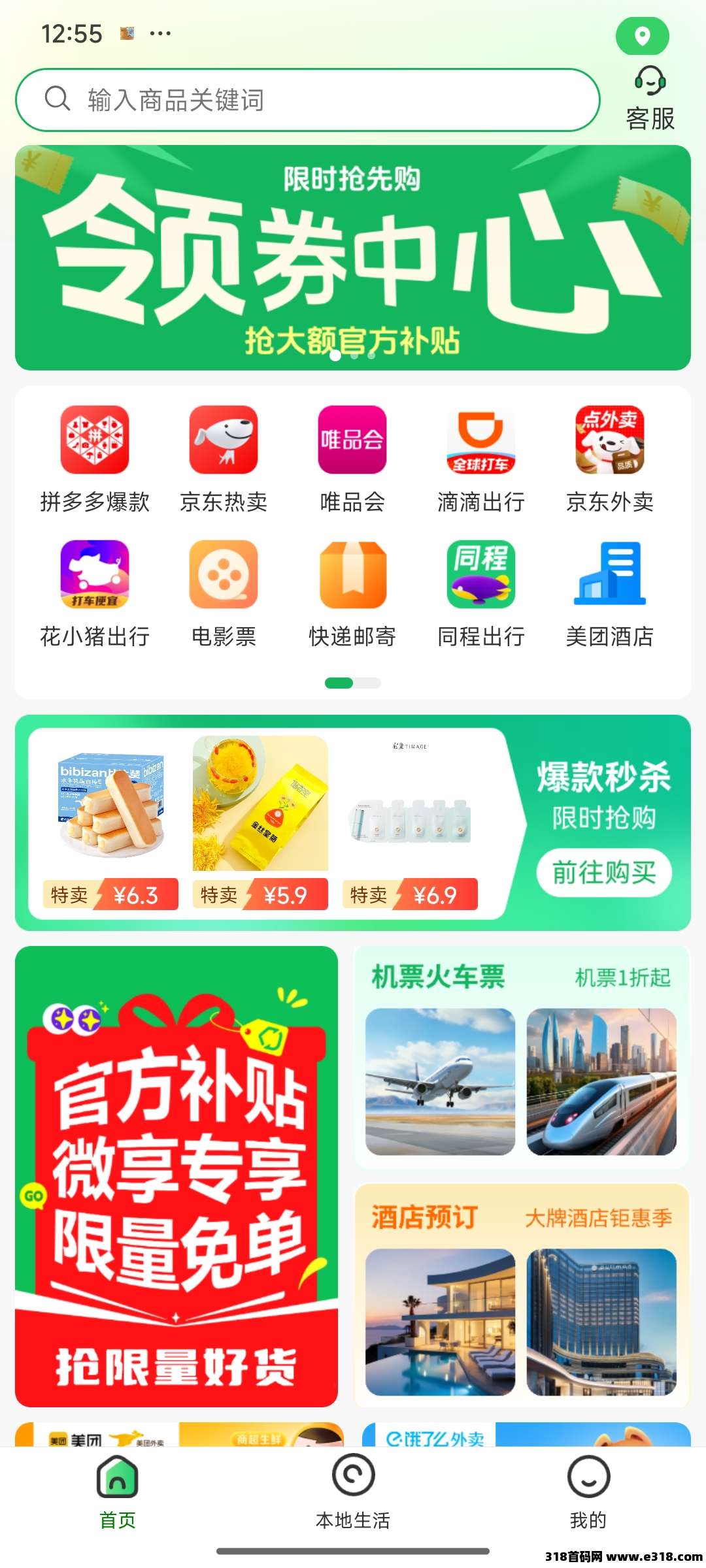This screenshot has height=1568, width=706.
Task: Switch to the 我的 tab
Action: coord(588,1492)
